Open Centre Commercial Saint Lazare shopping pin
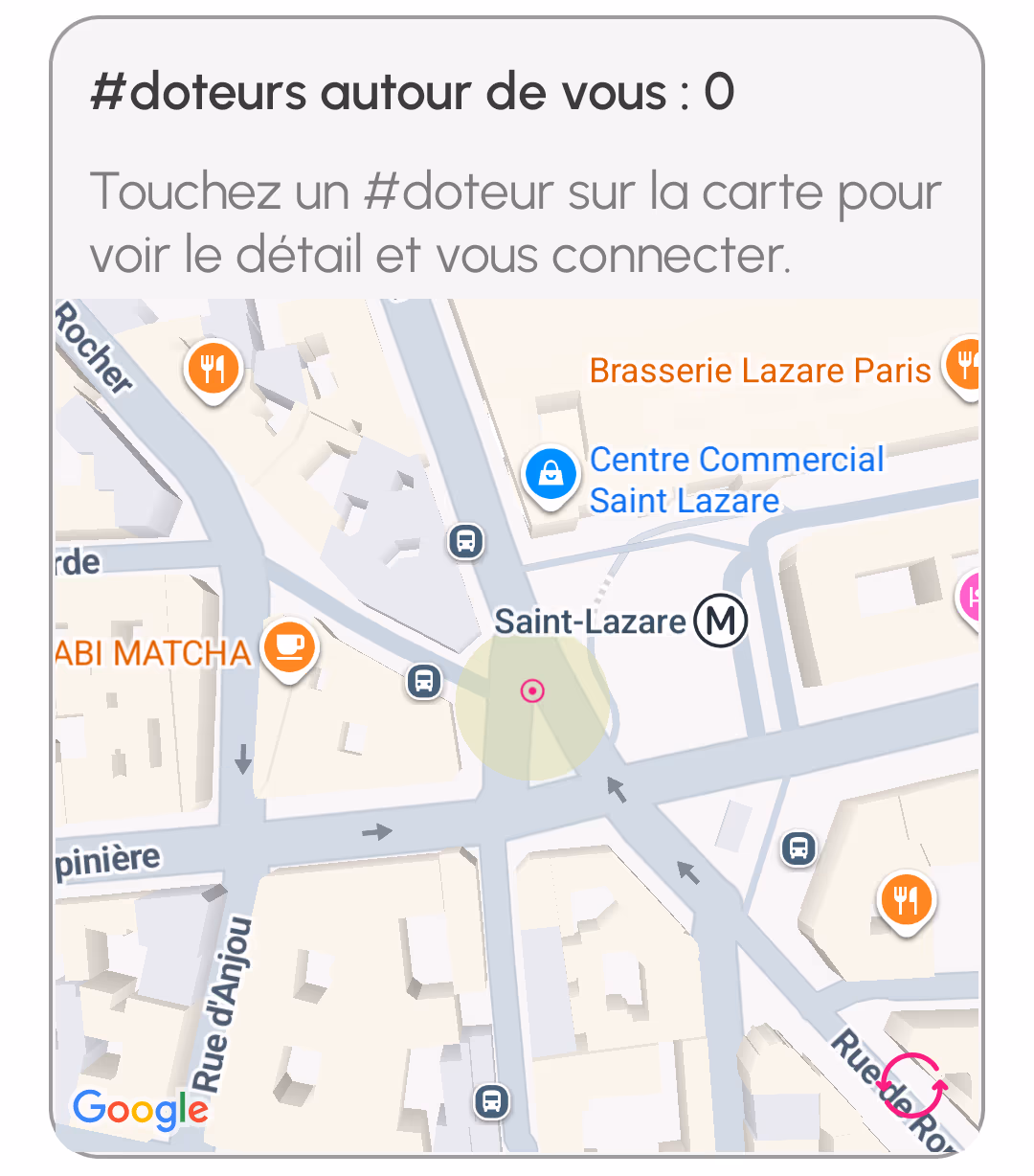The image size is (1034, 1176). pos(551,474)
